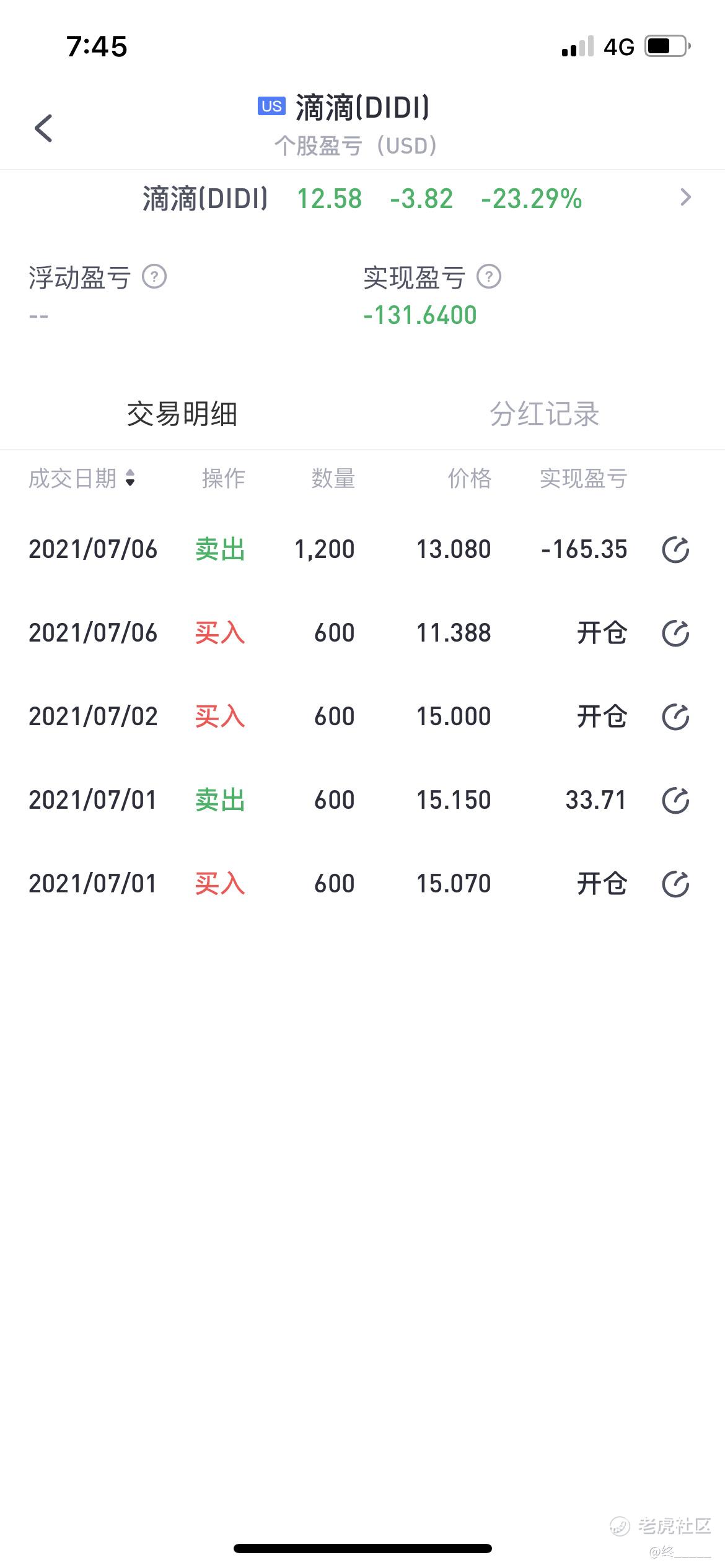Tap the share icon for 15.000 买入 trade
725x1568 pixels.
(675, 717)
